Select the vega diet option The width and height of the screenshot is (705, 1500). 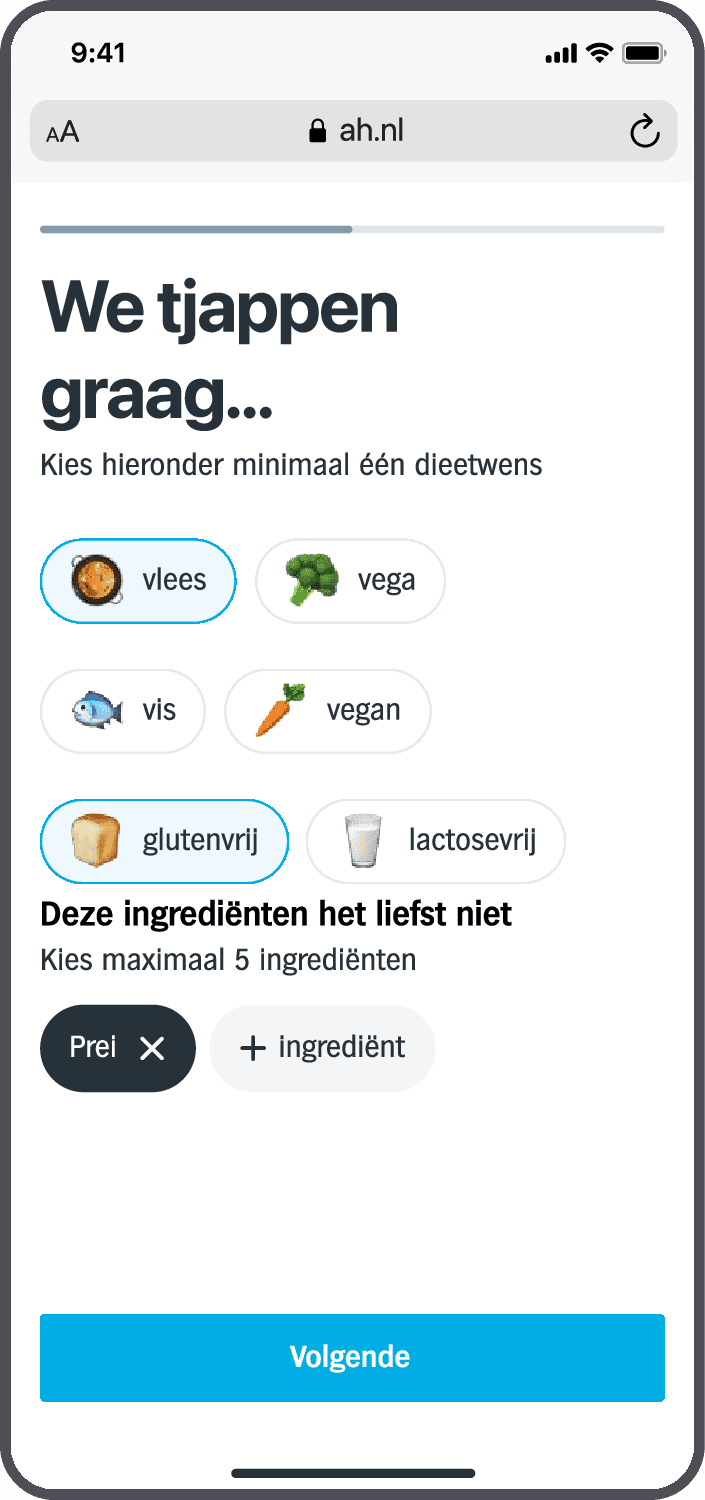[x=350, y=581]
